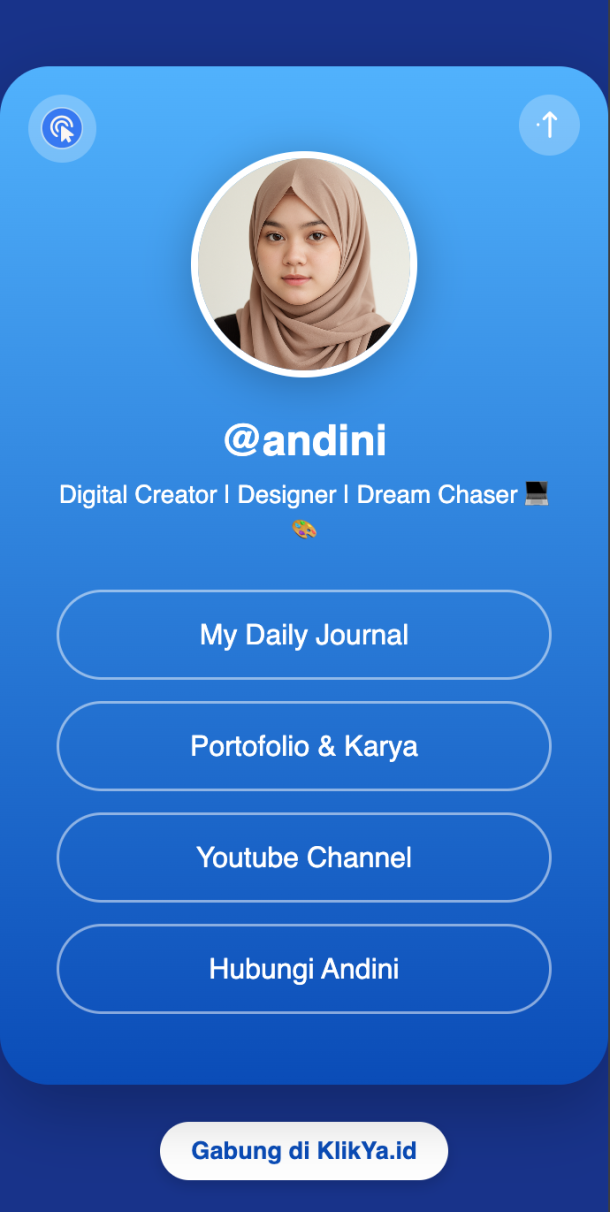Tap Gabung di KlikYa.id button
Screen dimensions: 610x1212
click(x=304, y=1151)
